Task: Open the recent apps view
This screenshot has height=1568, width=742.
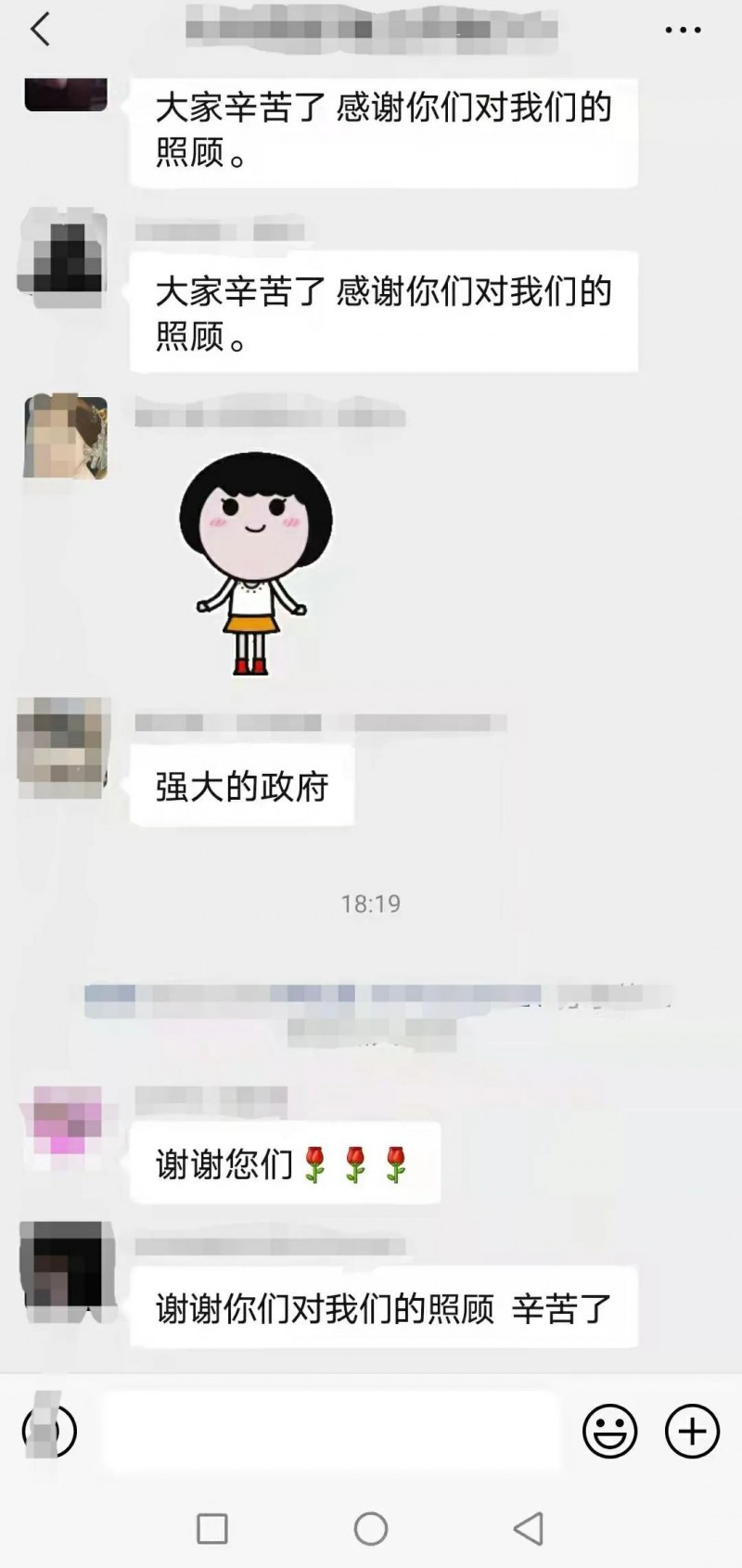Action: pos(212,1528)
